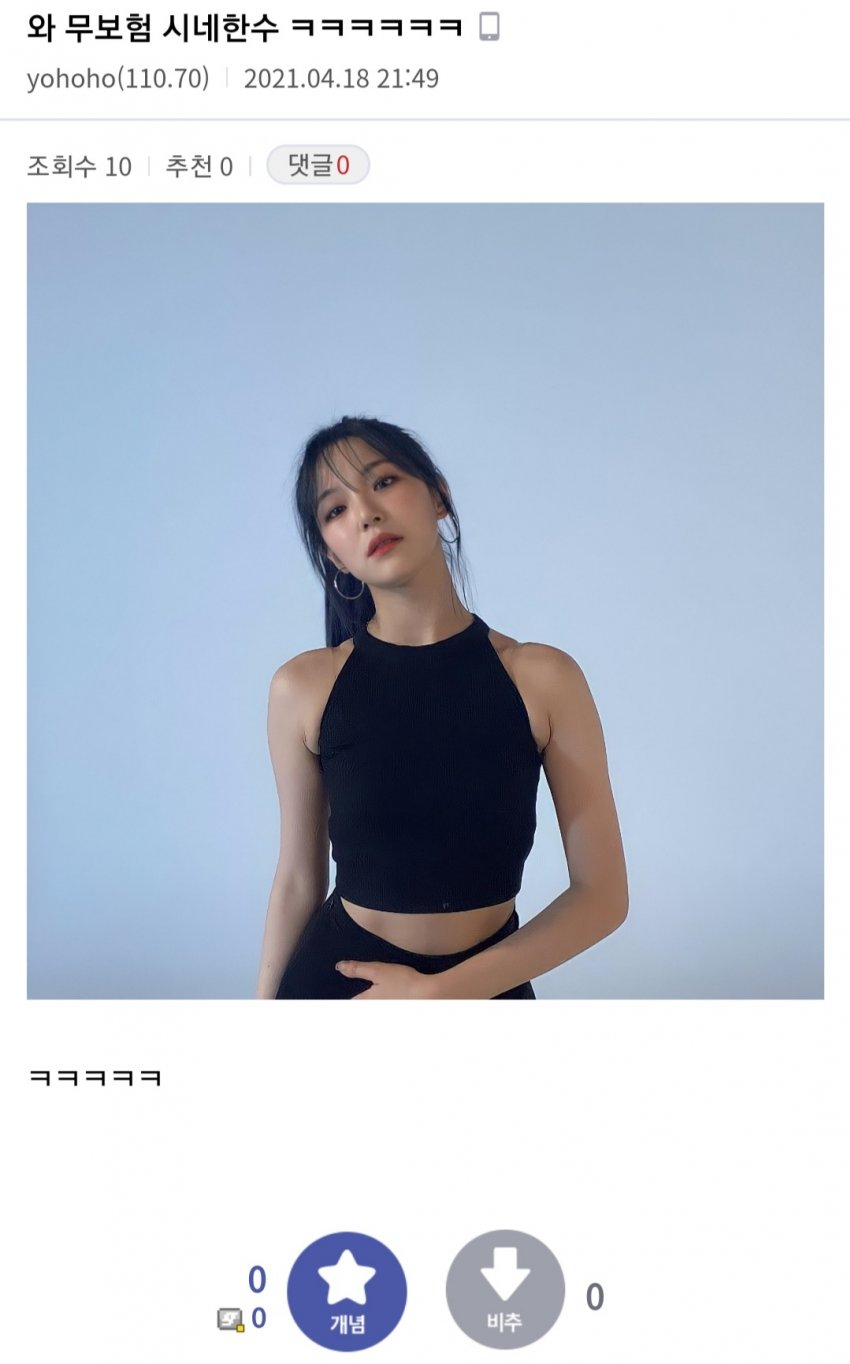Open the photo attached to the post
Screen dimensions: 850x1364
pos(425,600)
